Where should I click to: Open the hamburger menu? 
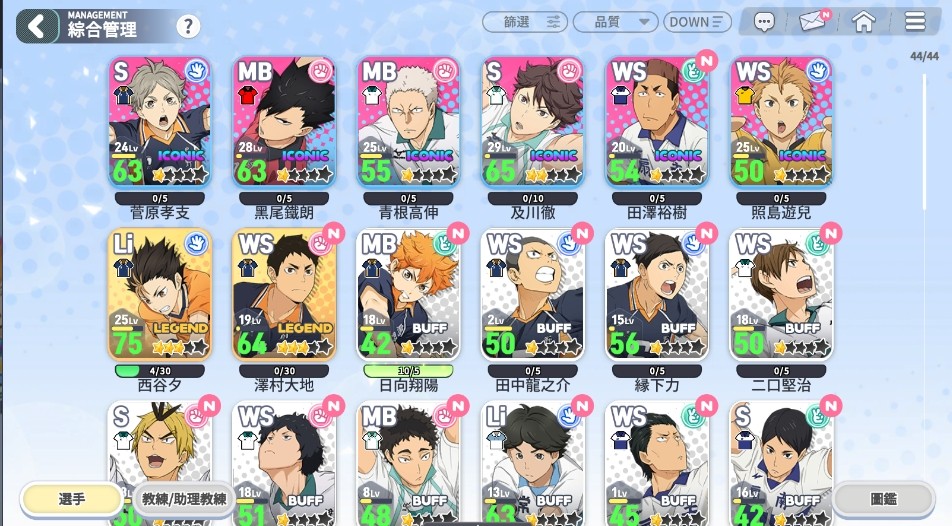click(914, 22)
